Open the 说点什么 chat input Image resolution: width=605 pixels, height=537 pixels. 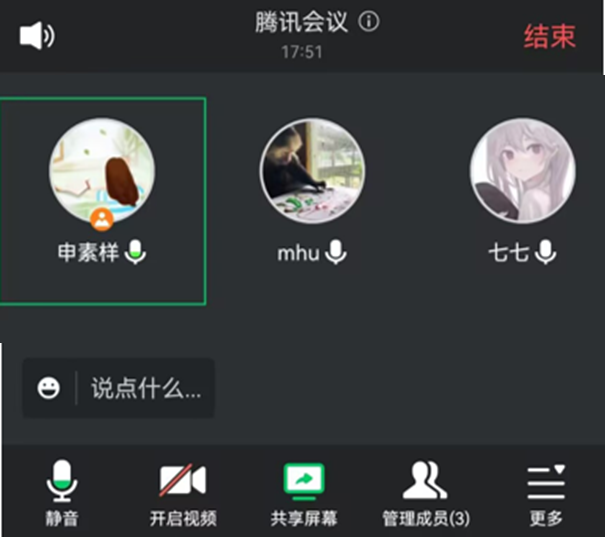[146, 388]
